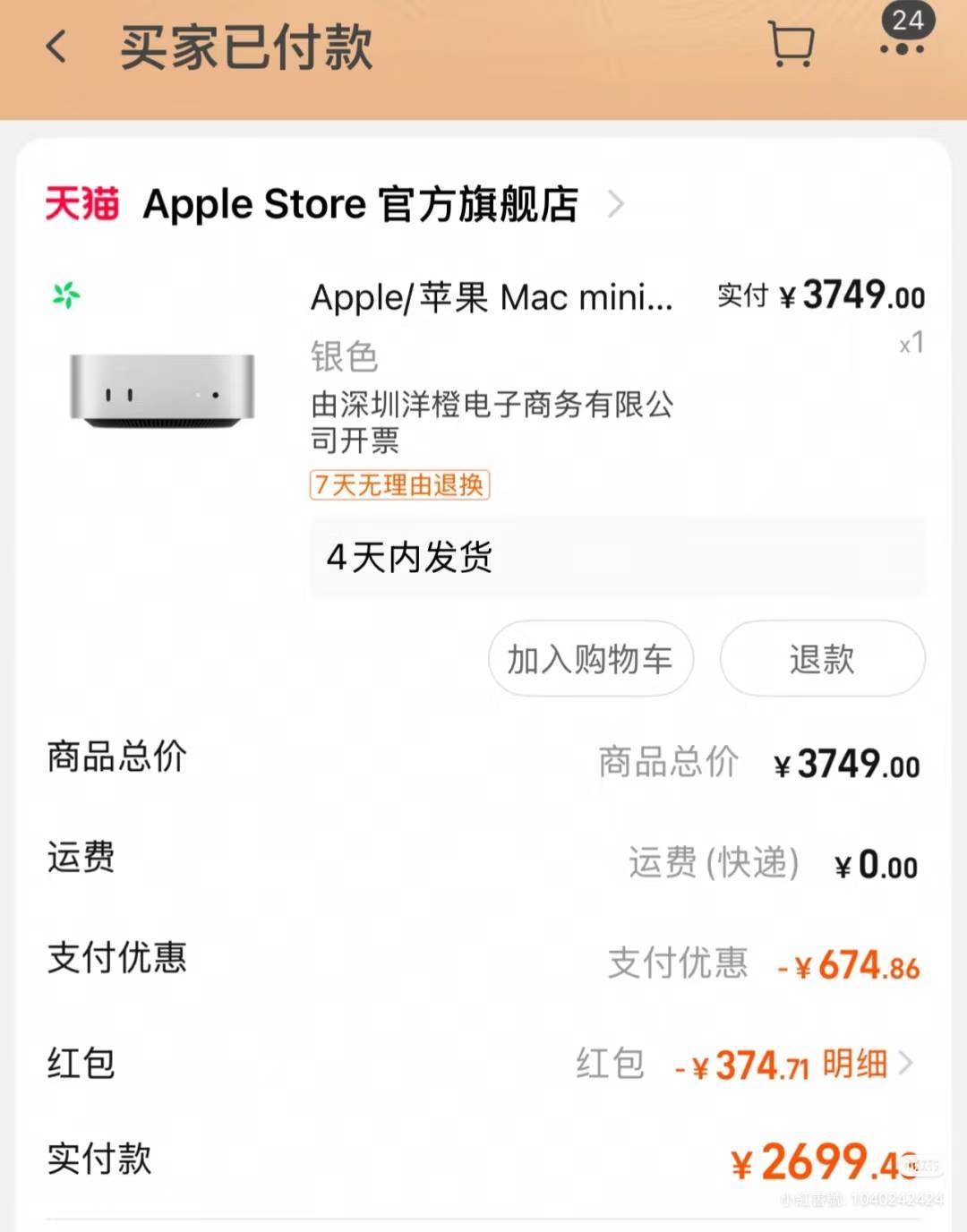Open Apple Store 官方旗舰店 shop page
Image resolution: width=967 pixels, height=1232 pixels.
[x=360, y=204]
